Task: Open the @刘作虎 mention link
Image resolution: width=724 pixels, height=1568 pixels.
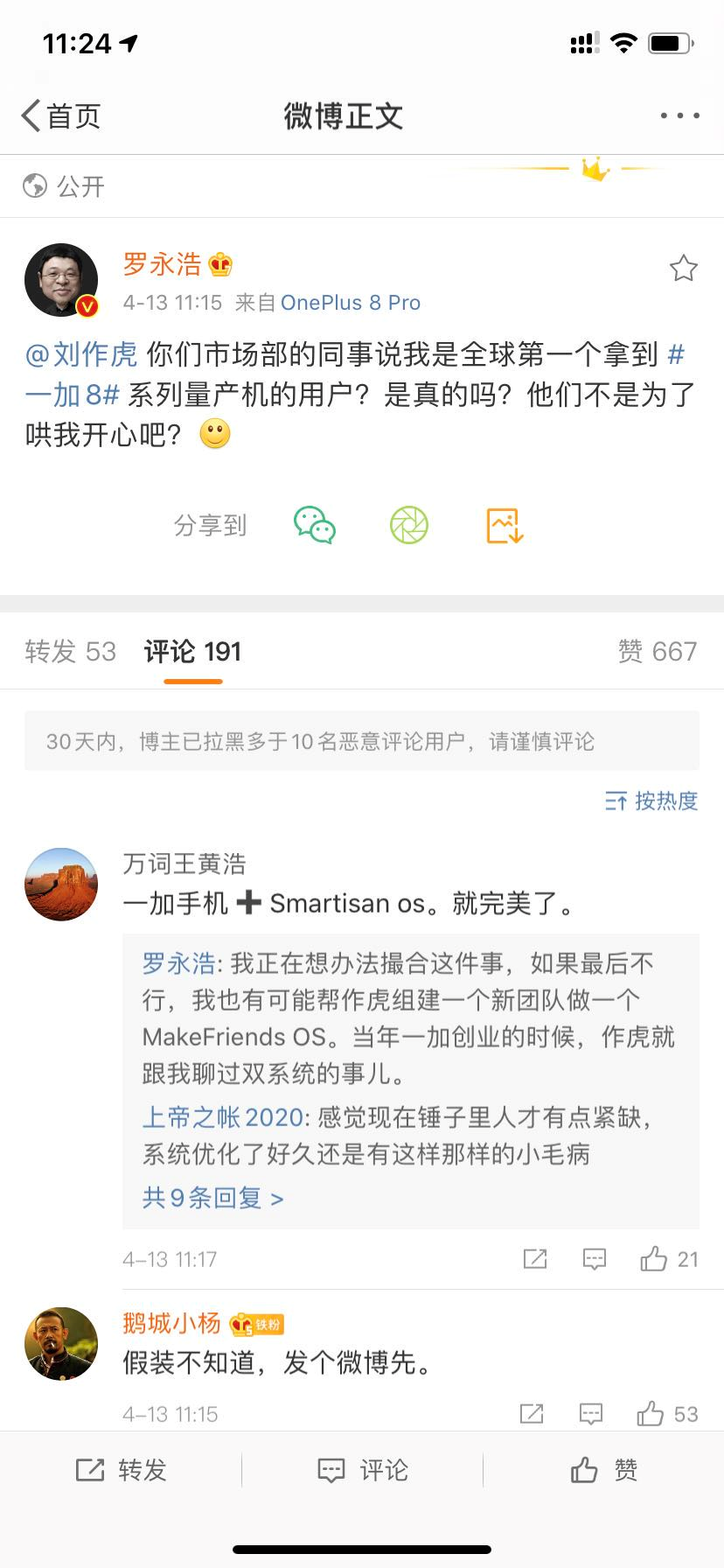Action: coord(81,354)
